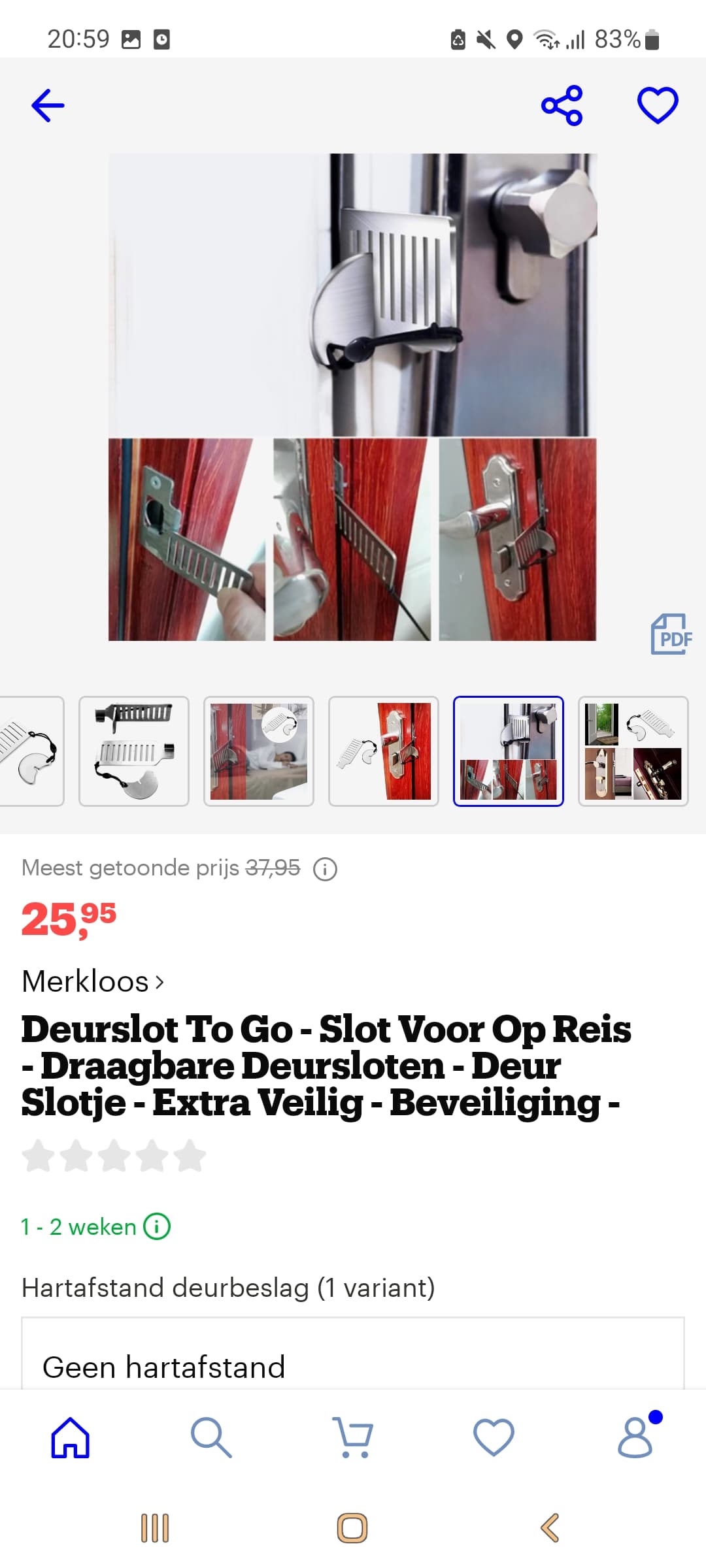Show info about Meest getoonde prijs
Screen dimensions: 706x1568
325,869
